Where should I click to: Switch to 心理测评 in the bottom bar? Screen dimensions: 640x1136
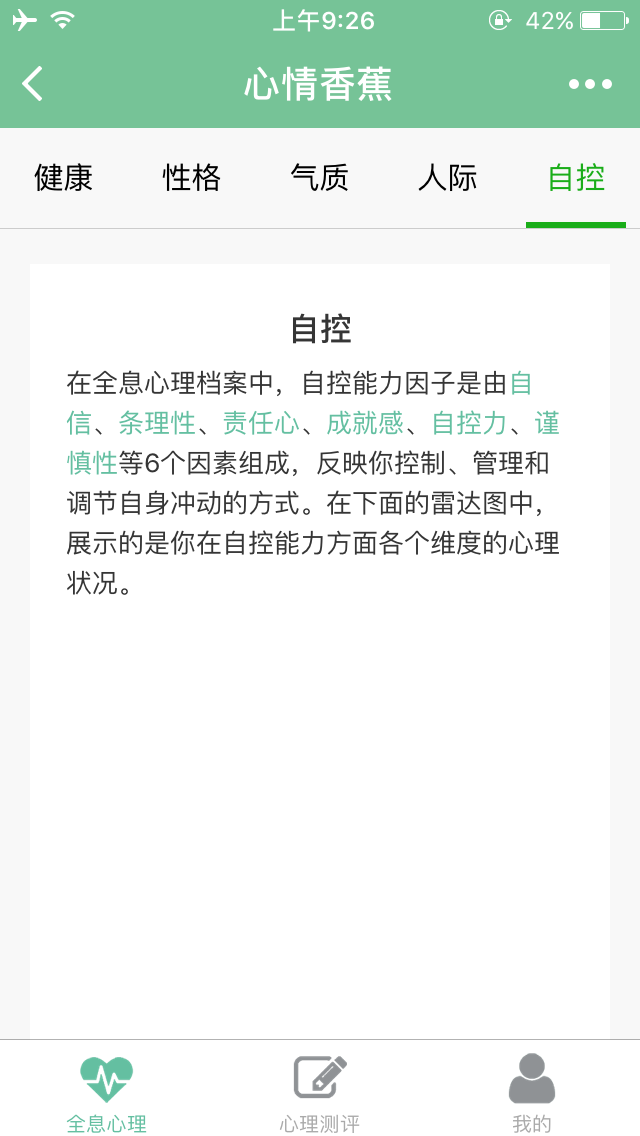(320, 1090)
